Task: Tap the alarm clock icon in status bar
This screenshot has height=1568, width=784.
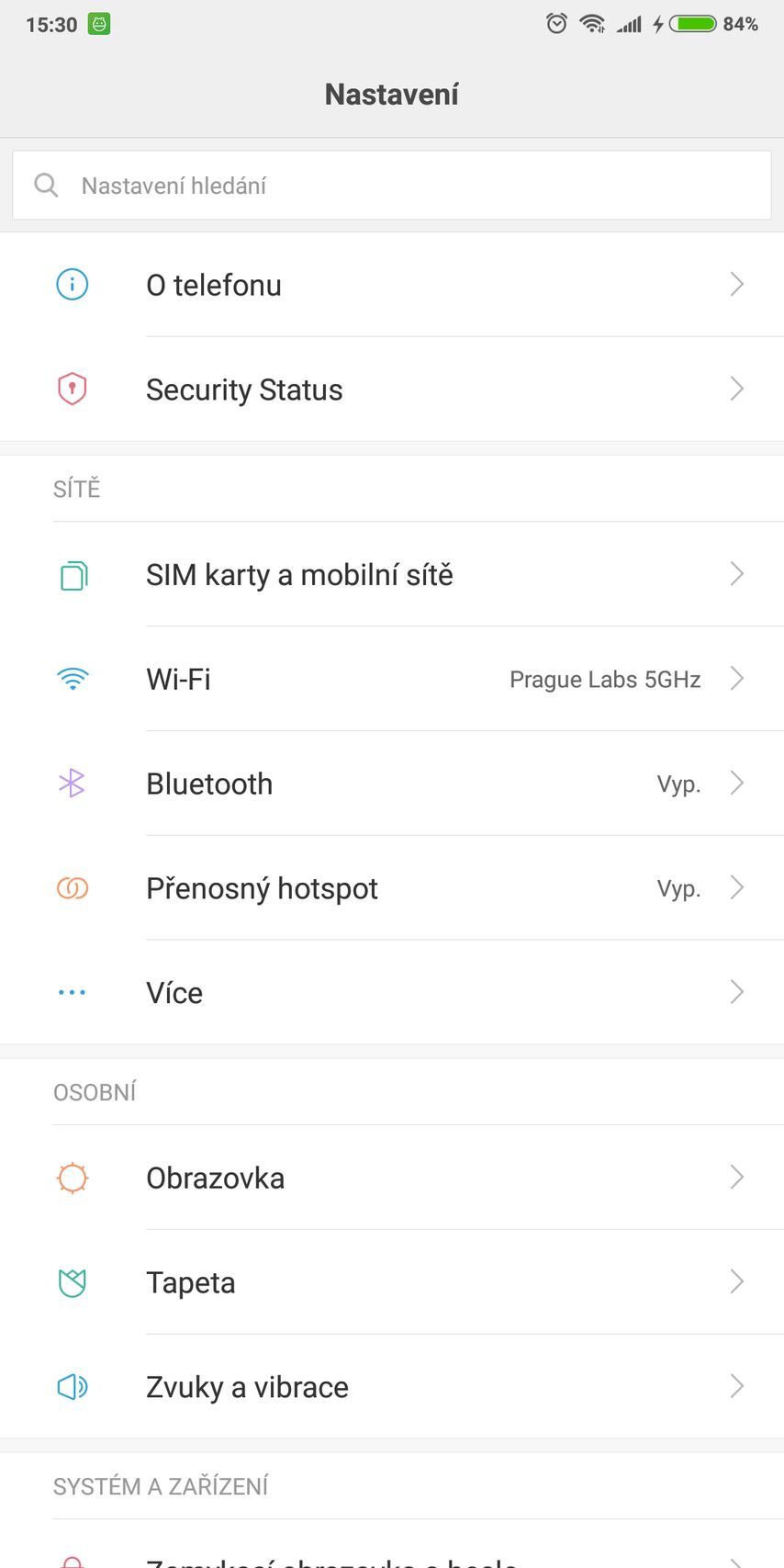Action: click(556, 23)
